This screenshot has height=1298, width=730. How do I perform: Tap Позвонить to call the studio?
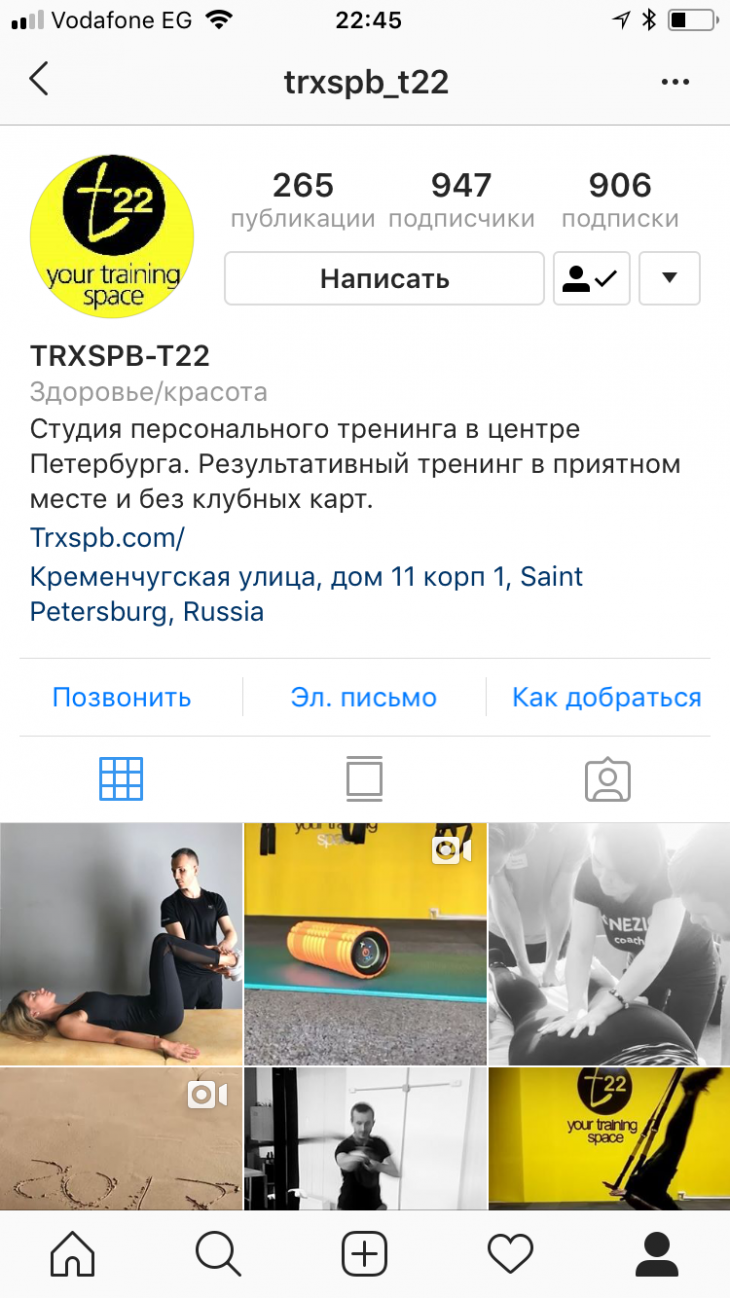pos(121,697)
